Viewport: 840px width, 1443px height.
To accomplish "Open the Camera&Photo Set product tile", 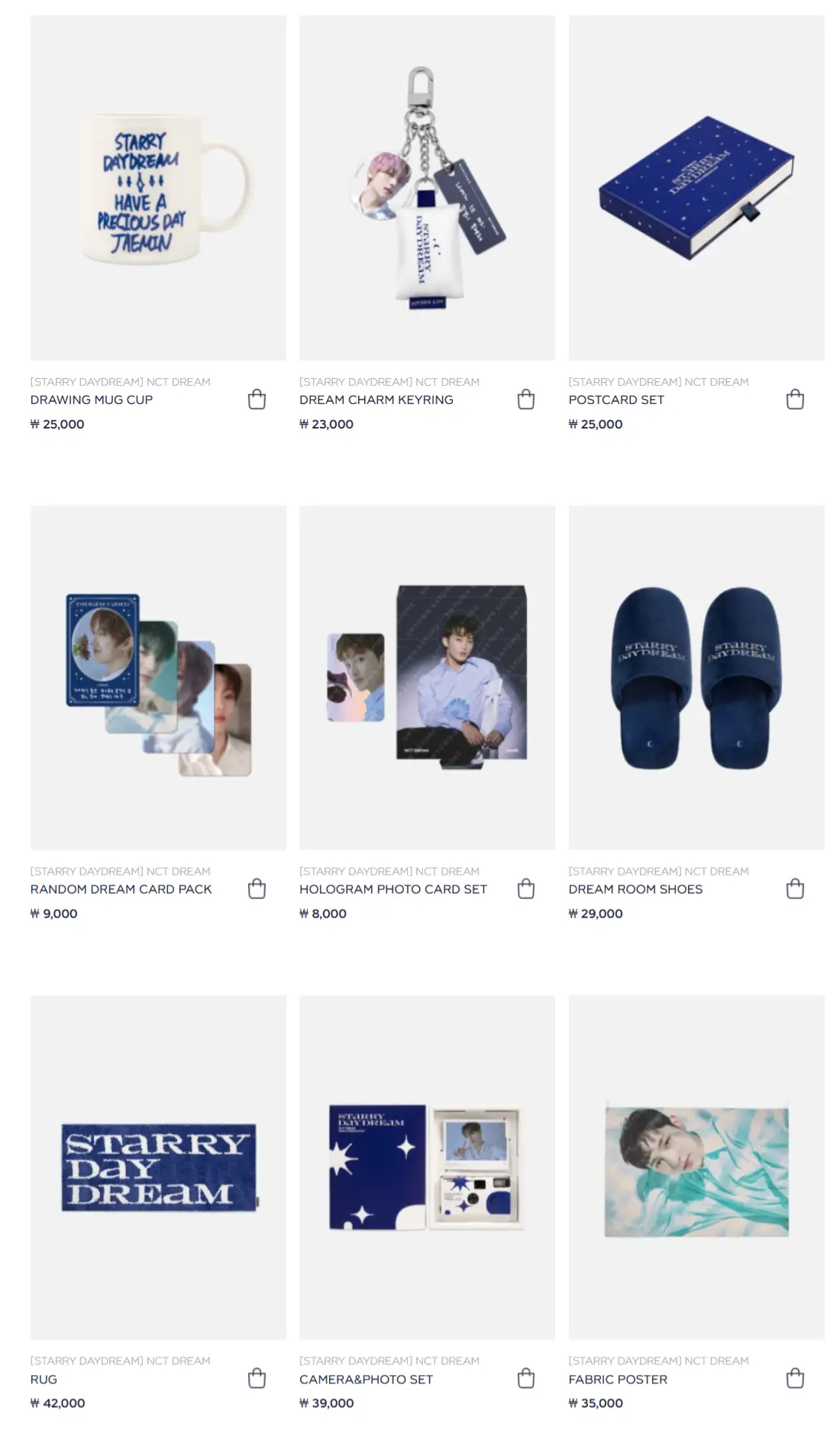I will pyautogui.click(x=427, y=1167).
